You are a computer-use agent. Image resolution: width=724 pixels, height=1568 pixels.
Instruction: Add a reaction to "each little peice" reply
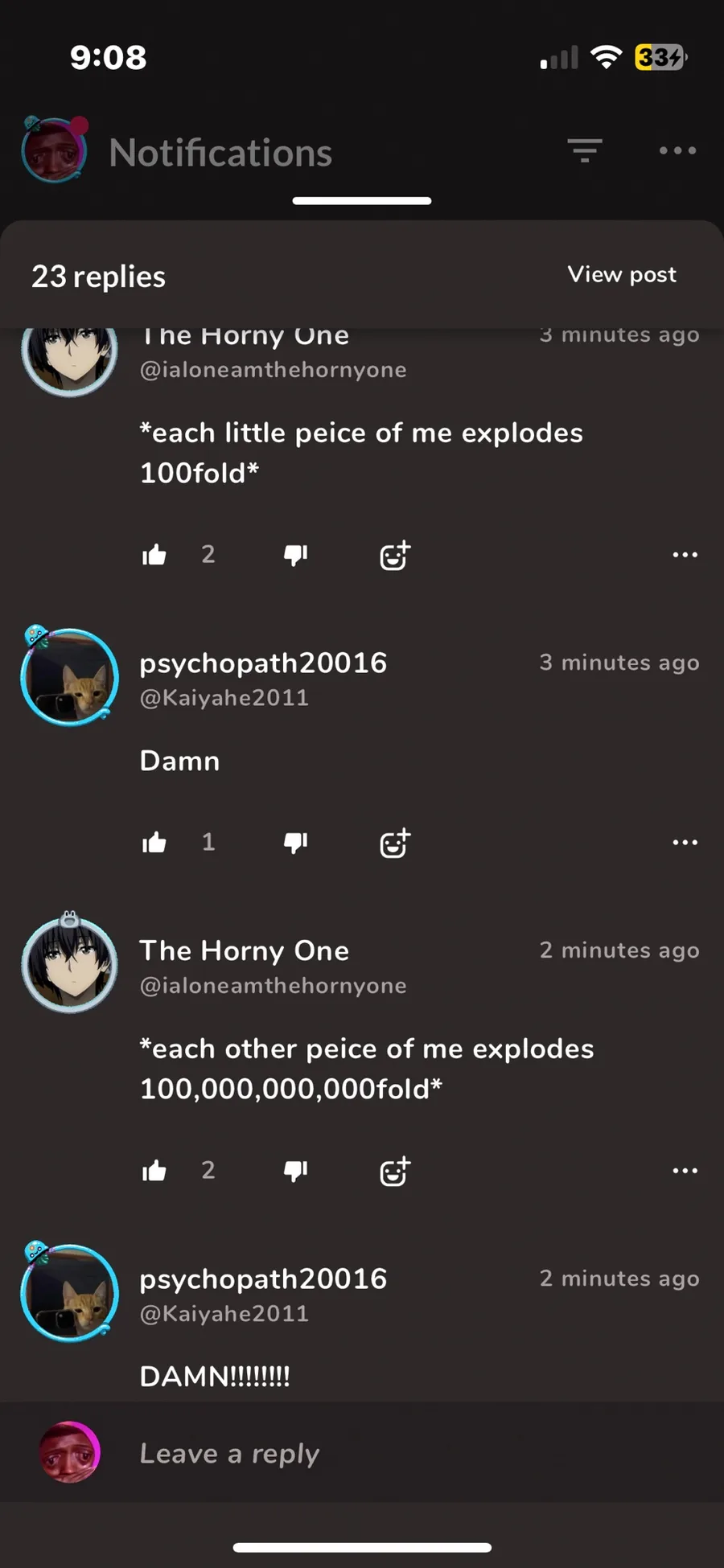pos(395,555)
